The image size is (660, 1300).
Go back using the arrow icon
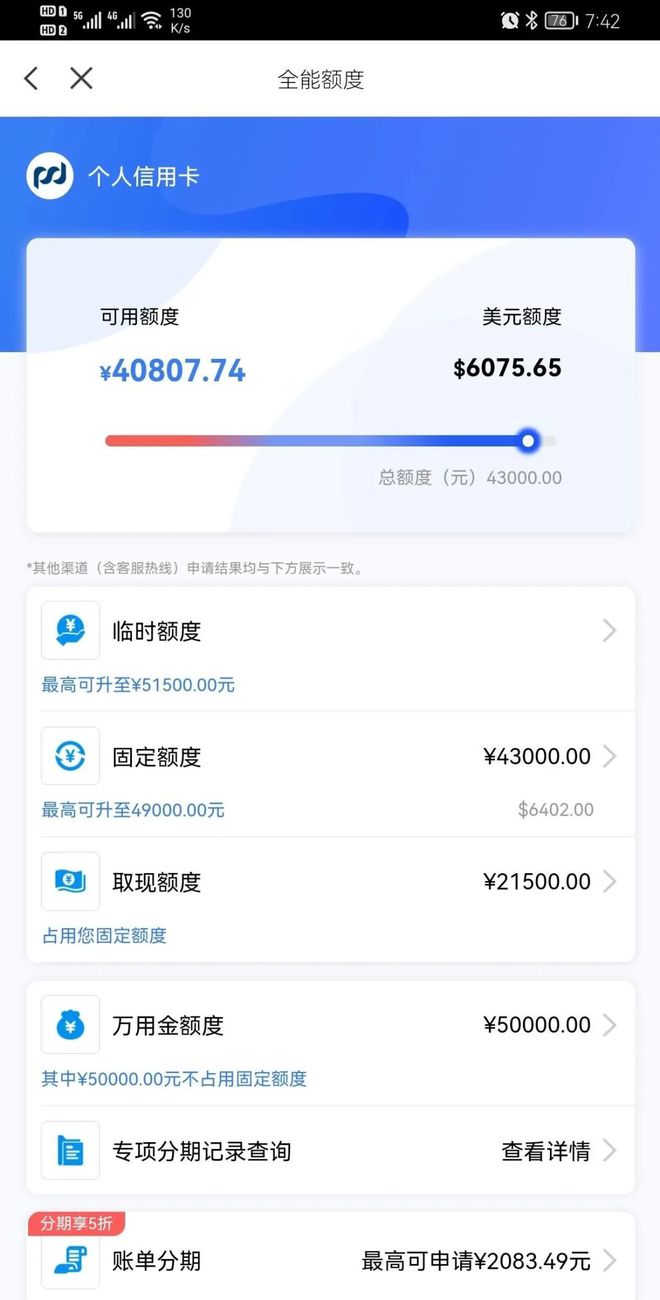pyautogui.click(x=31, y=79)
